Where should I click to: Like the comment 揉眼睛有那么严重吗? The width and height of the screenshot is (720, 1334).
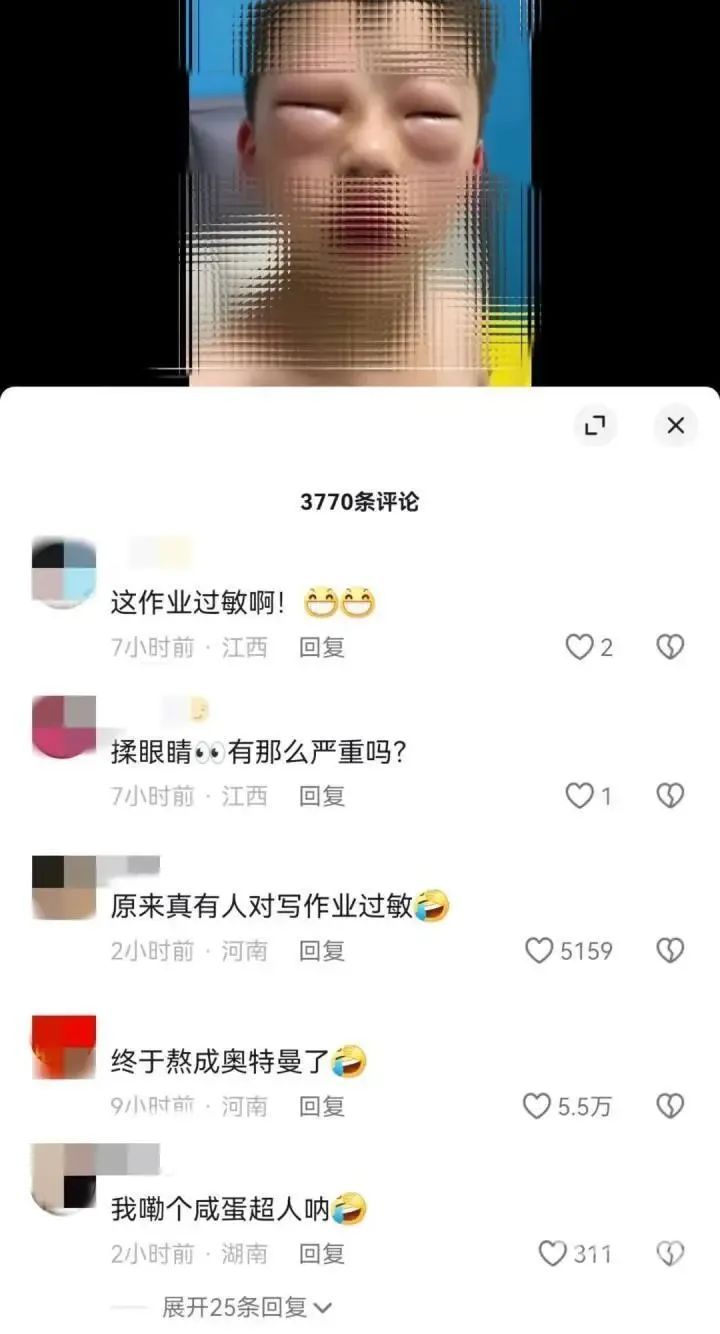pos(580,796)
